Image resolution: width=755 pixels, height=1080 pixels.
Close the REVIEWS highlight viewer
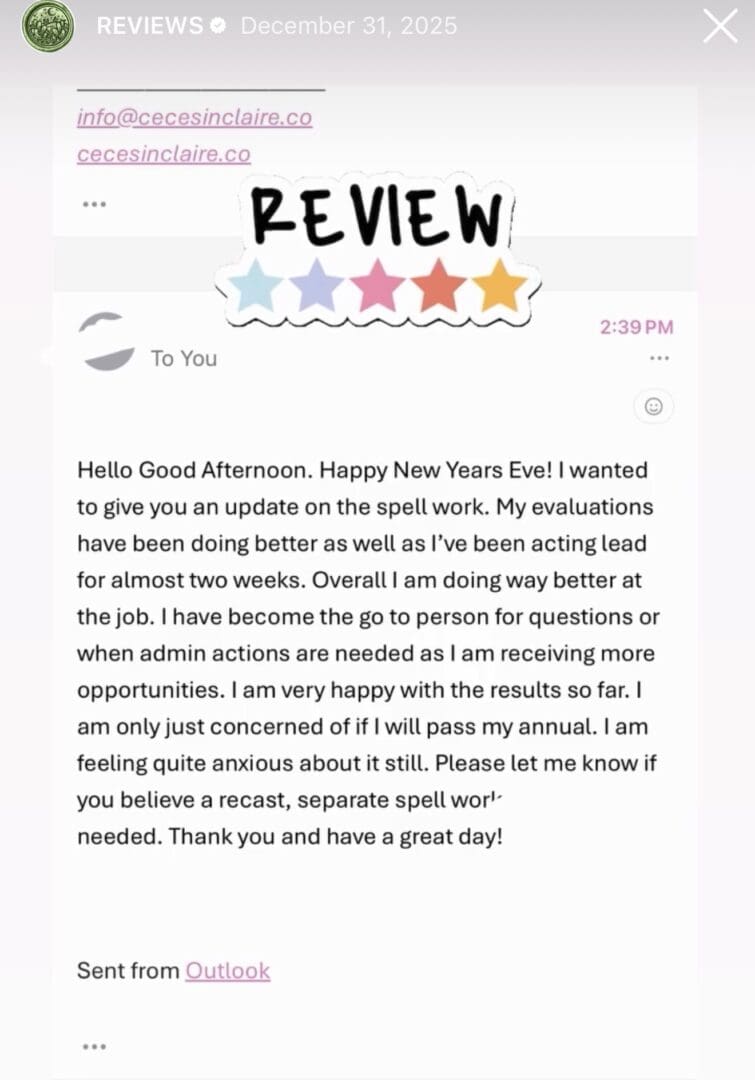[720, 27]
